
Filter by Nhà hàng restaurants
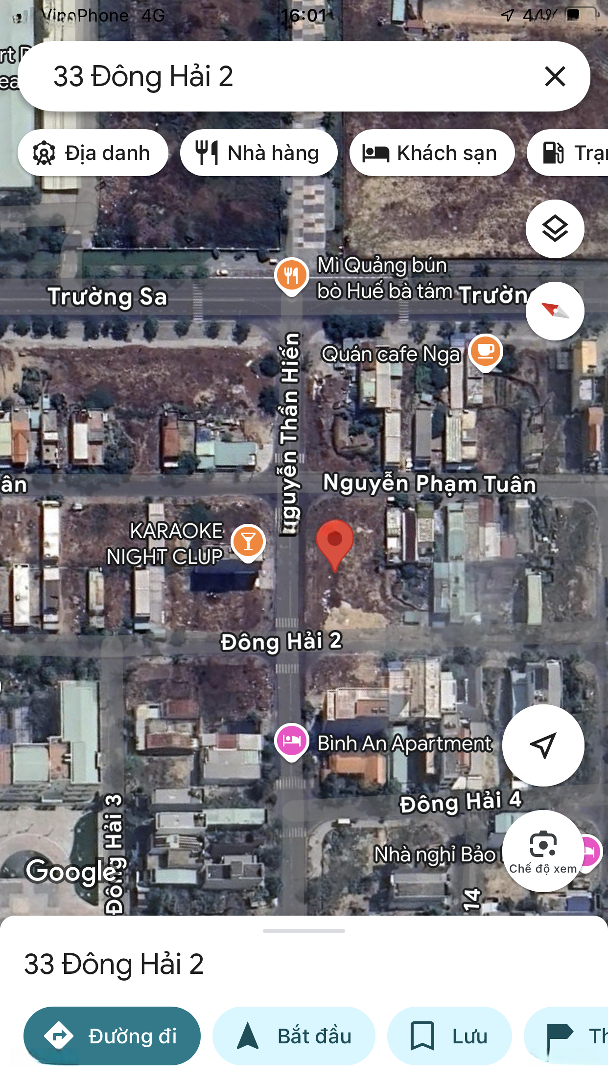coord(258,153)
